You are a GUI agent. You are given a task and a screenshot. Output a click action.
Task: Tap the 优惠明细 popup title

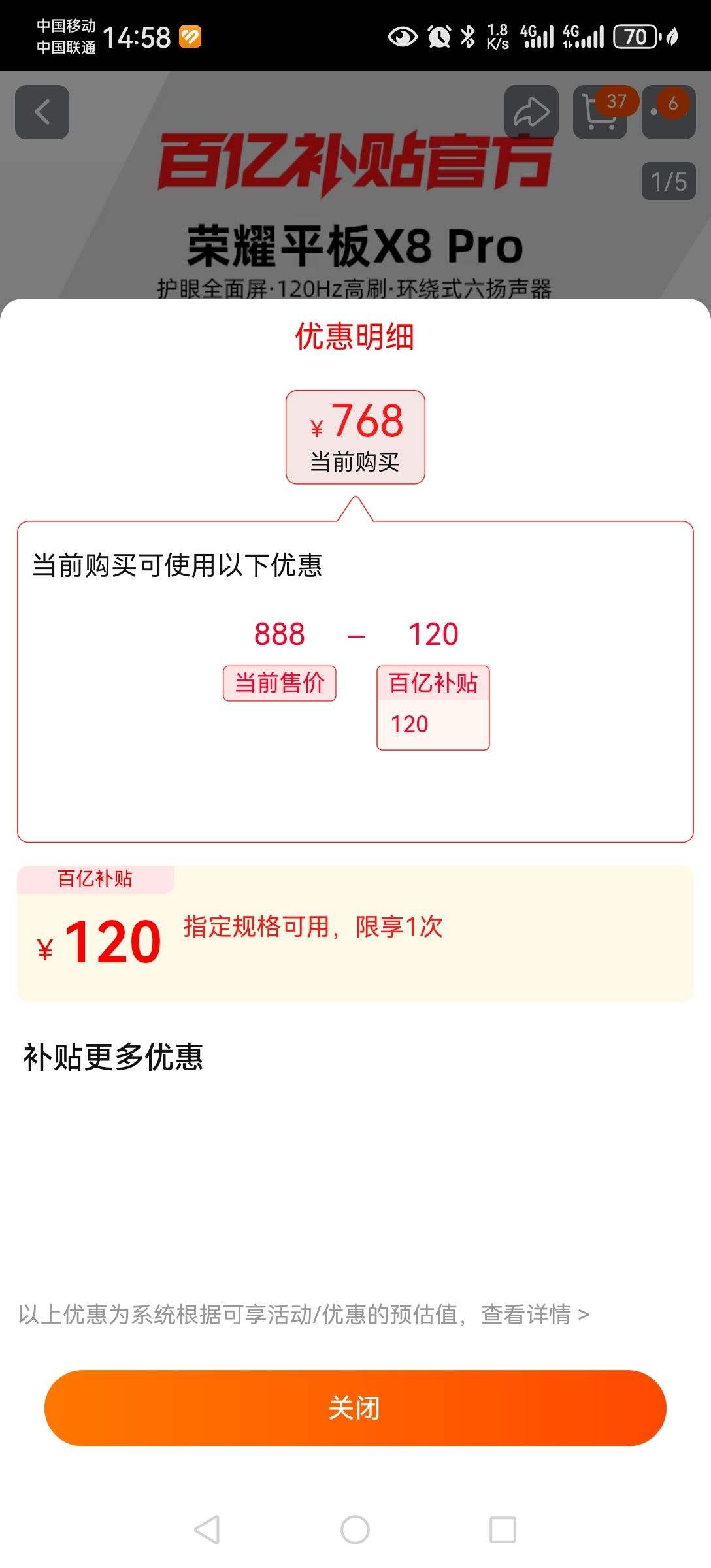coord(354,338)
